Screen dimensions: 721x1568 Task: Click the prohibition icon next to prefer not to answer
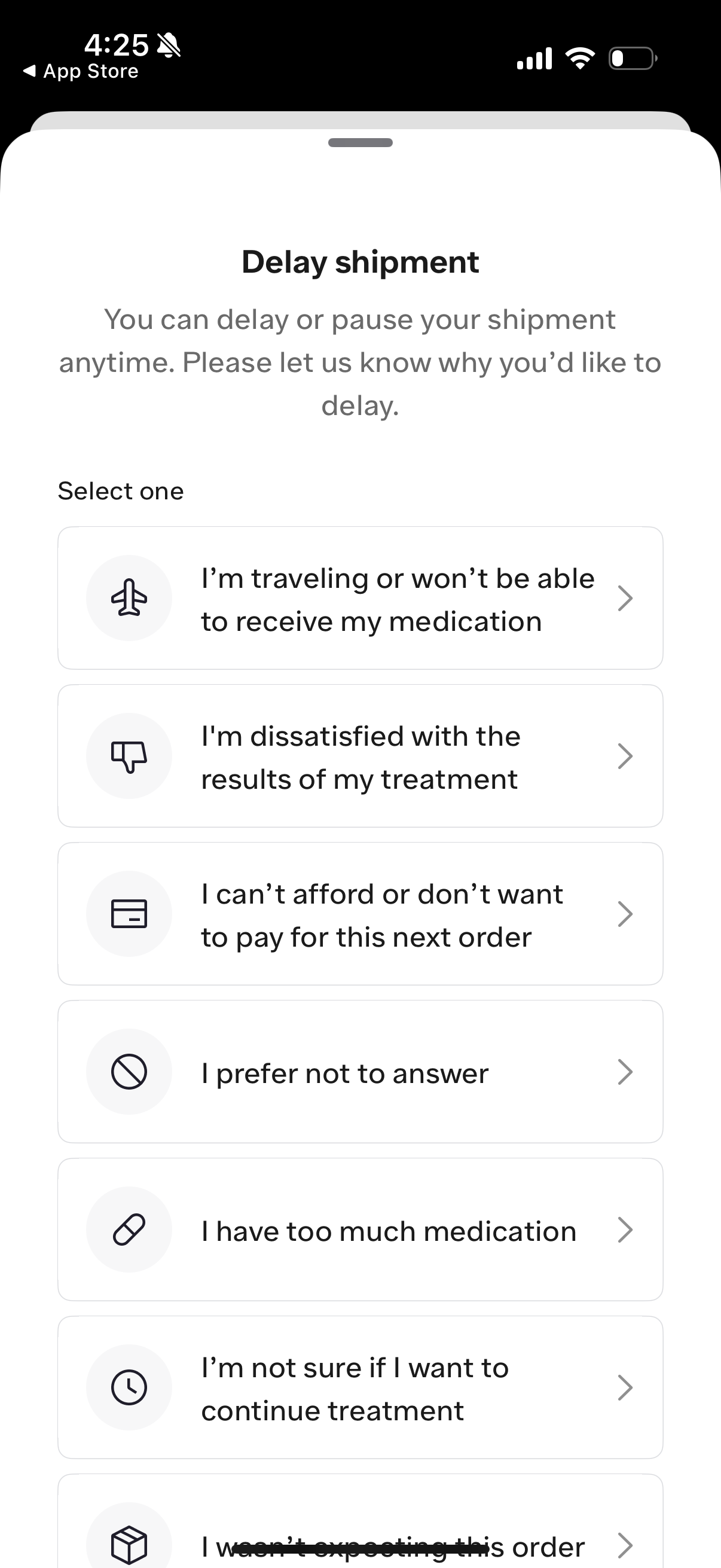click(129, 1071)
